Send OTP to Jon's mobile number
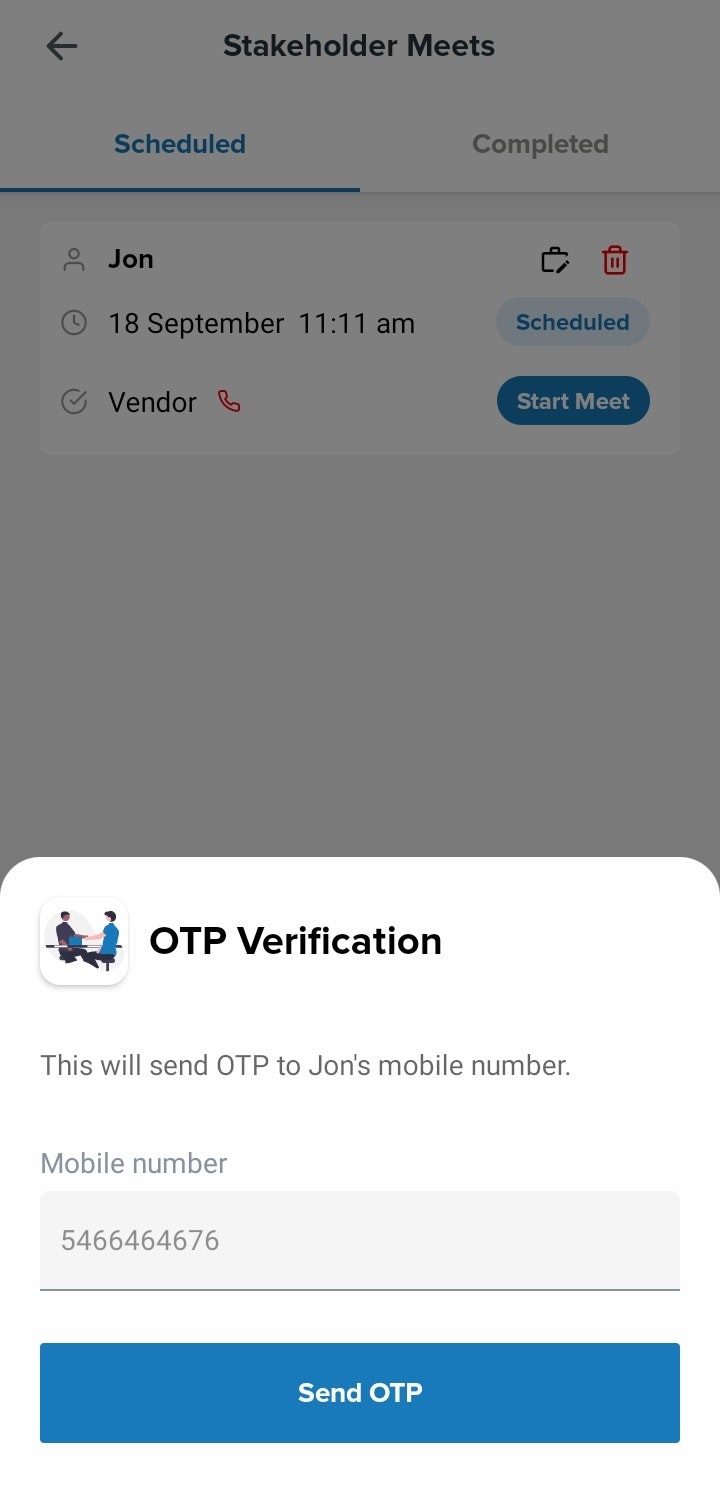 (360, 1392)
